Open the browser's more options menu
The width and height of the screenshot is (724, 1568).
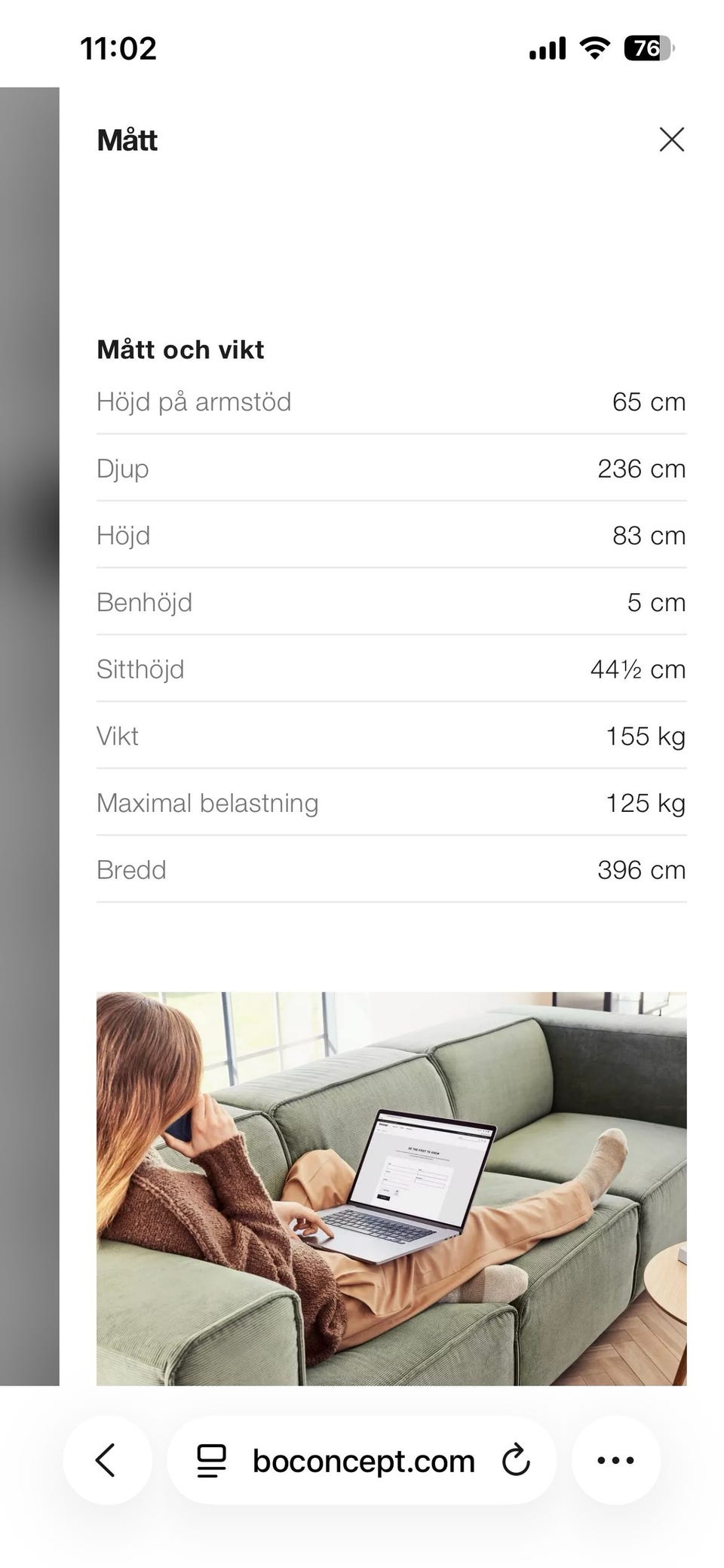point(615,1460)
